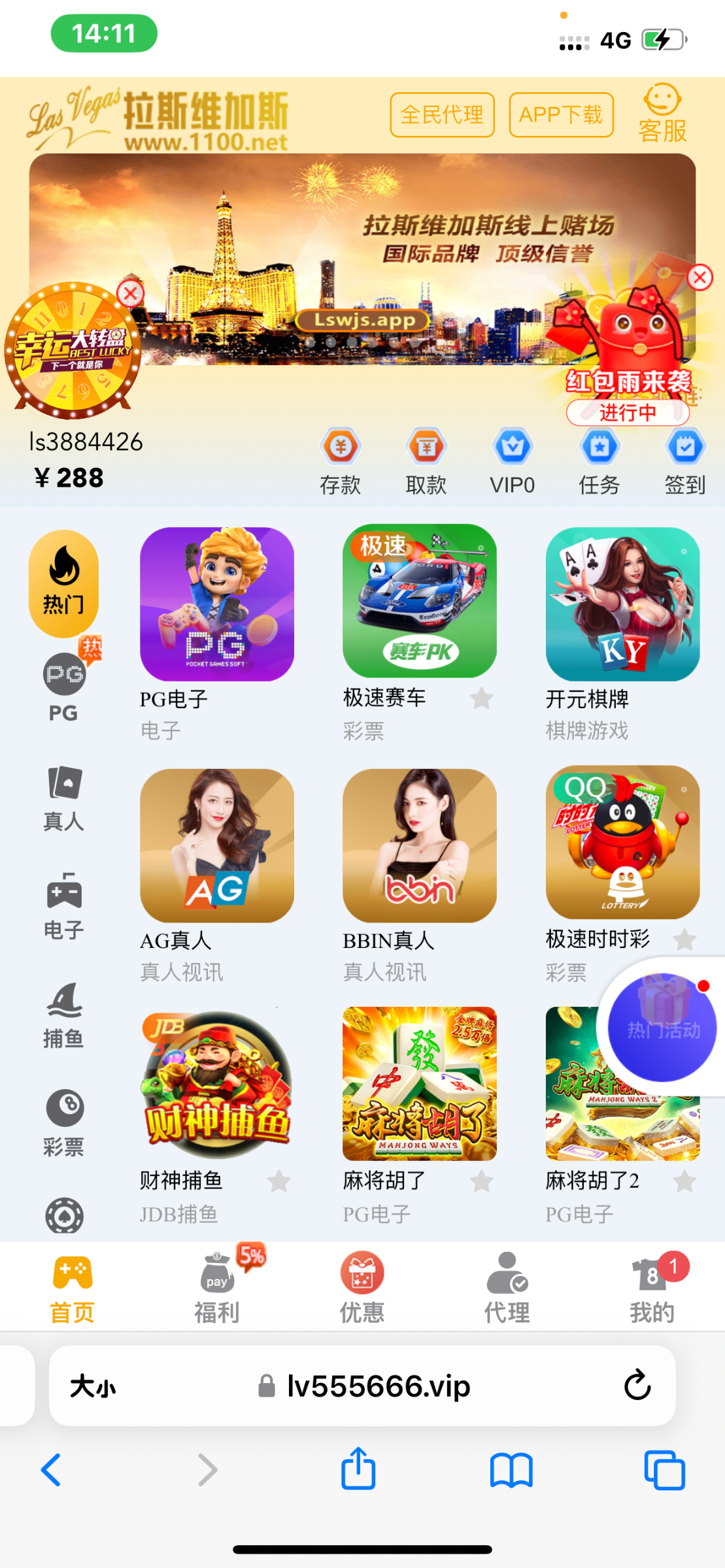Open 取款 withdrawal
725x1568 pixels.
426,462
